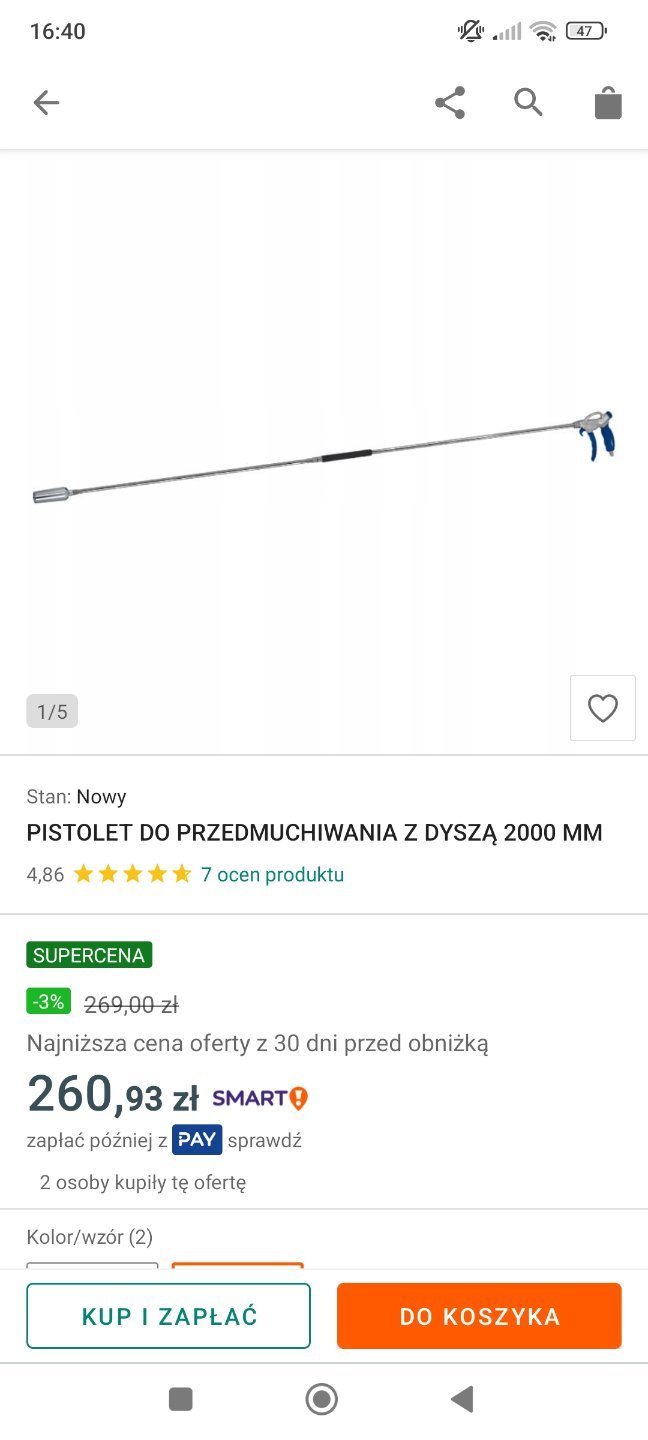This screenshot has height=1440, width=648.
Task: Add product to favorites with heart
Action: [x=602, y=708]
